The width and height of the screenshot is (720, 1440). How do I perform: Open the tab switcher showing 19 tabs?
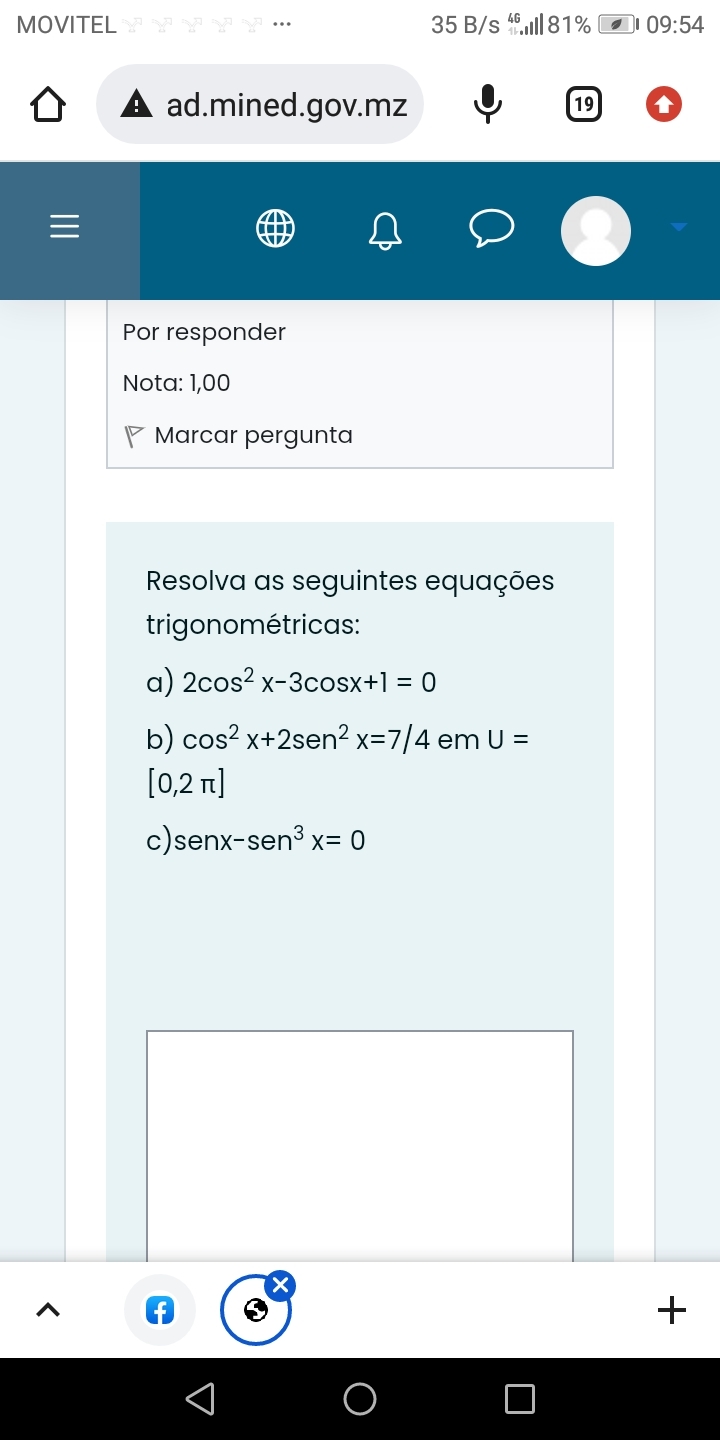[x=585, y=104]
